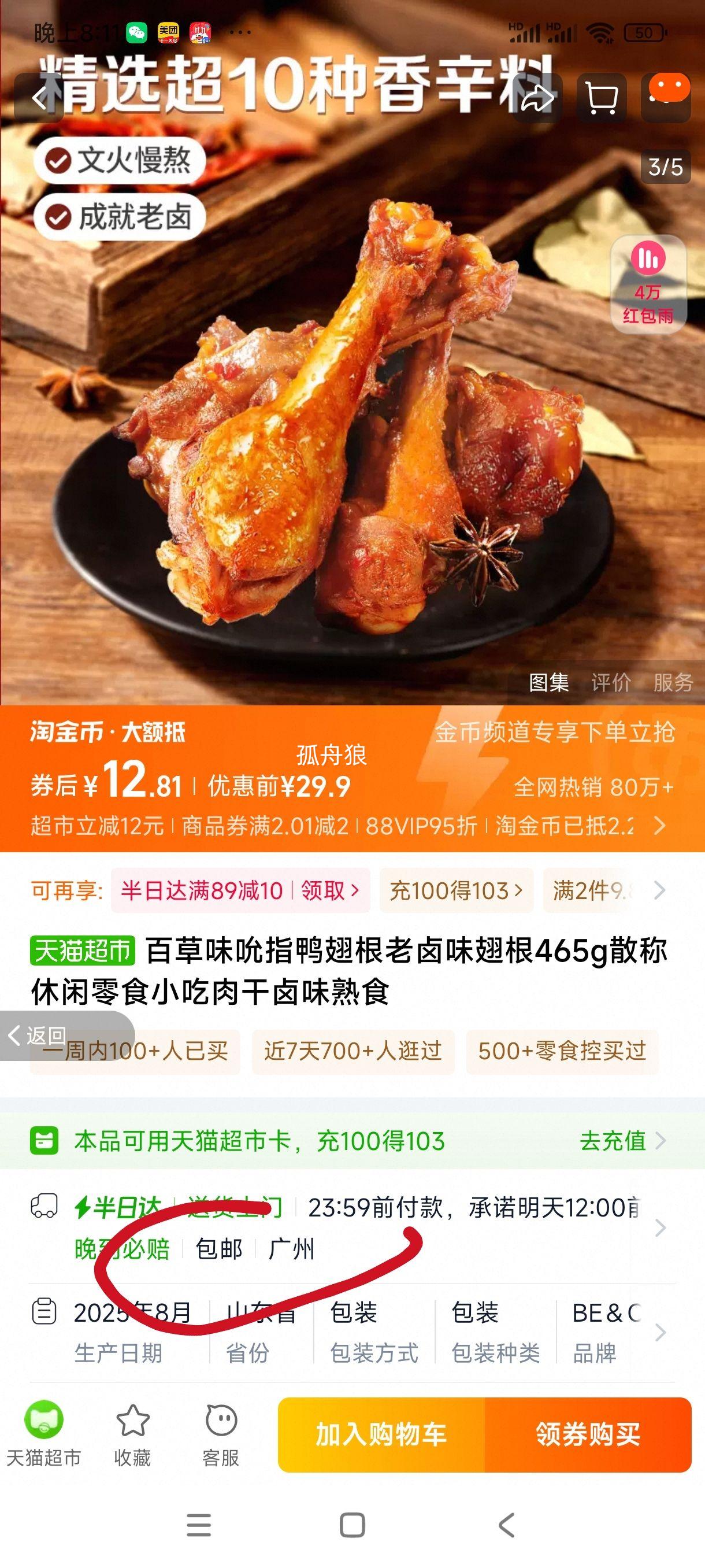Screen dimensions: 705x1568
Task: Open the shopping cart icon
Action: (601, 98)
